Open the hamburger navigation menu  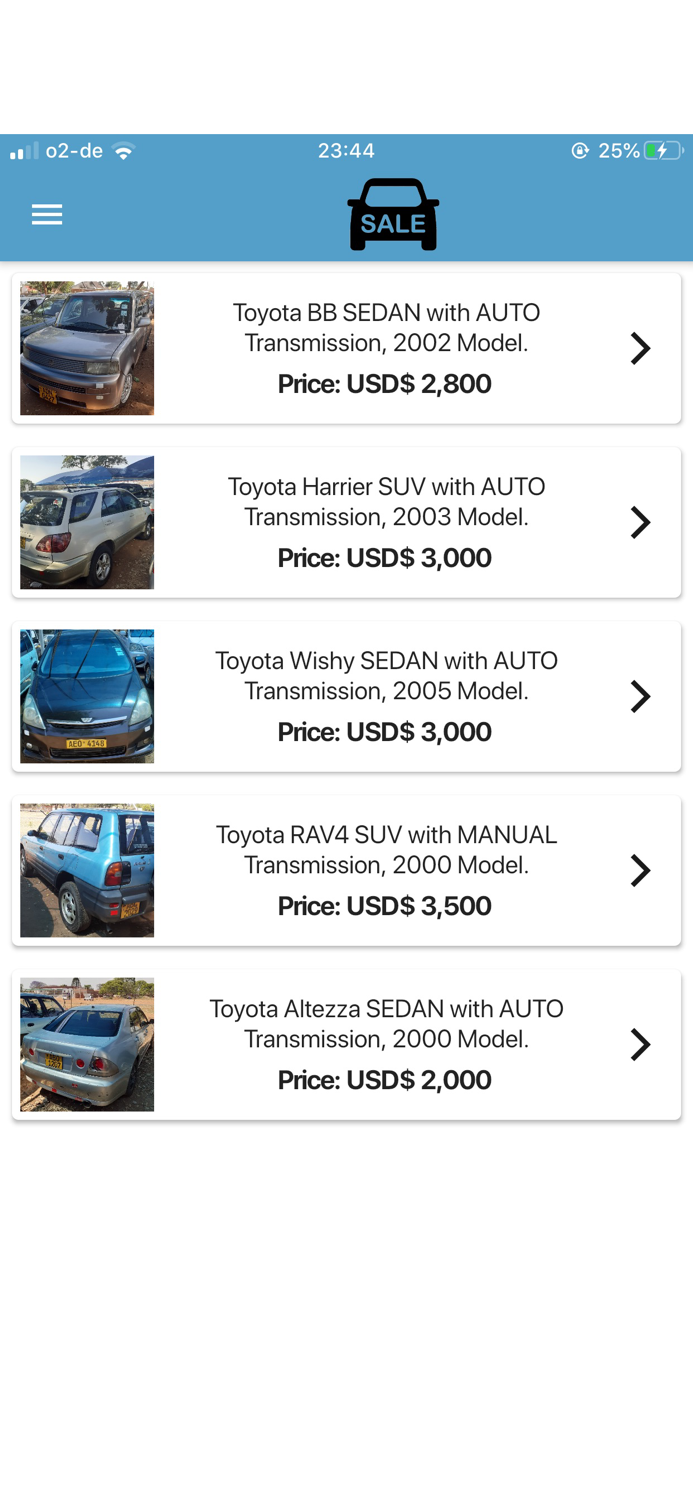(x=47, y=215)
